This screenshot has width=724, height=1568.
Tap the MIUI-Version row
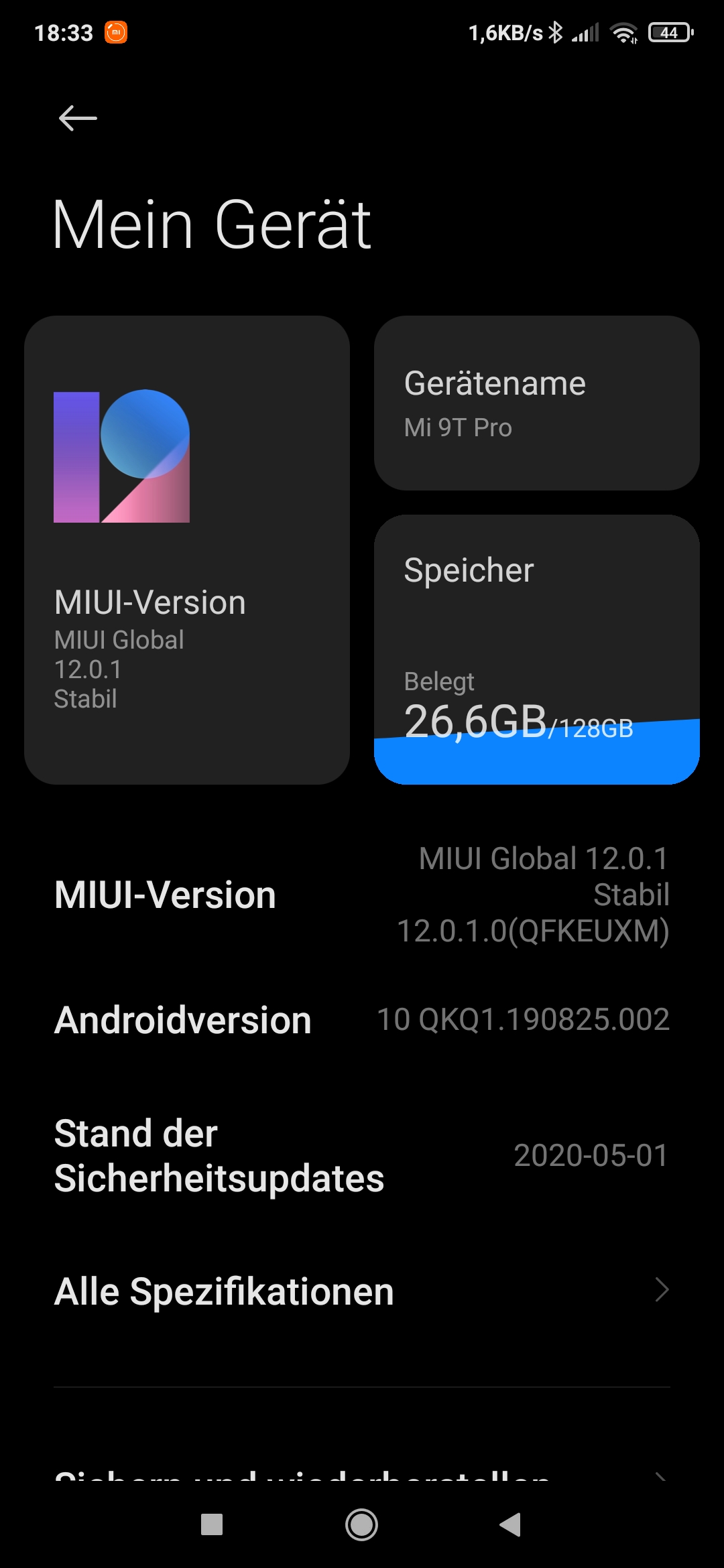tap(362, 895)
